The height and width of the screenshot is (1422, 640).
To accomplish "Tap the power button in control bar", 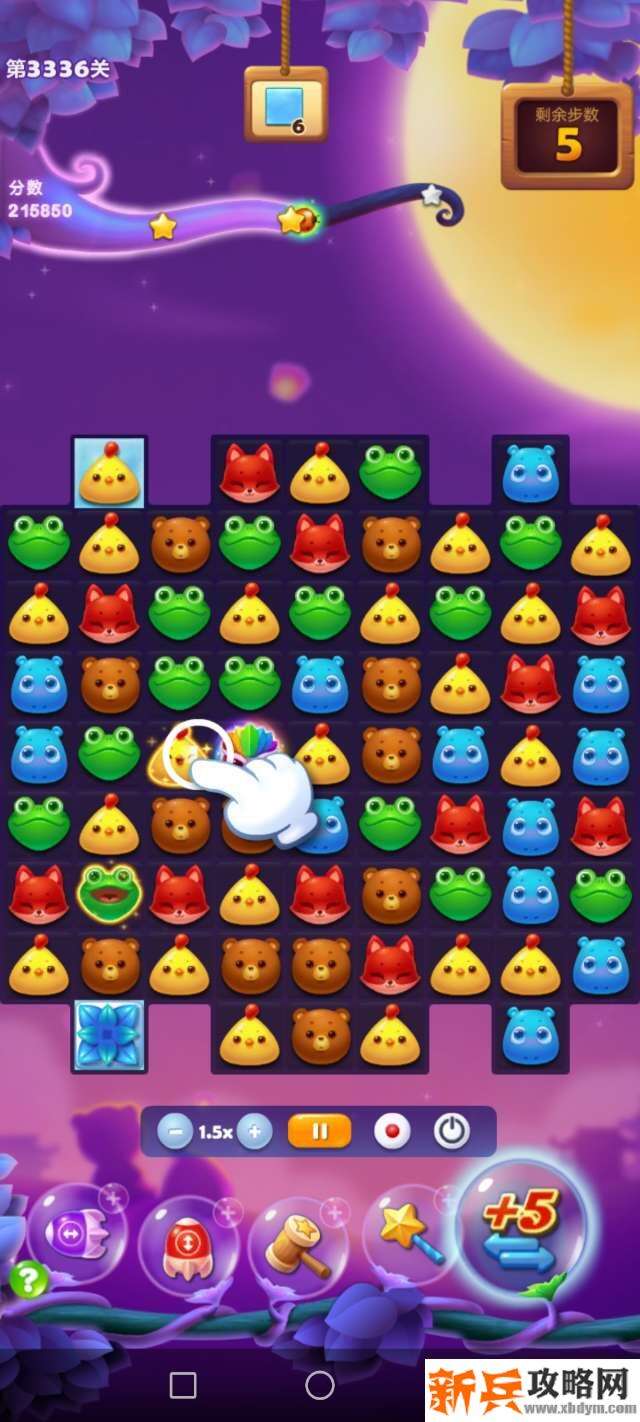I will 452,1132.
